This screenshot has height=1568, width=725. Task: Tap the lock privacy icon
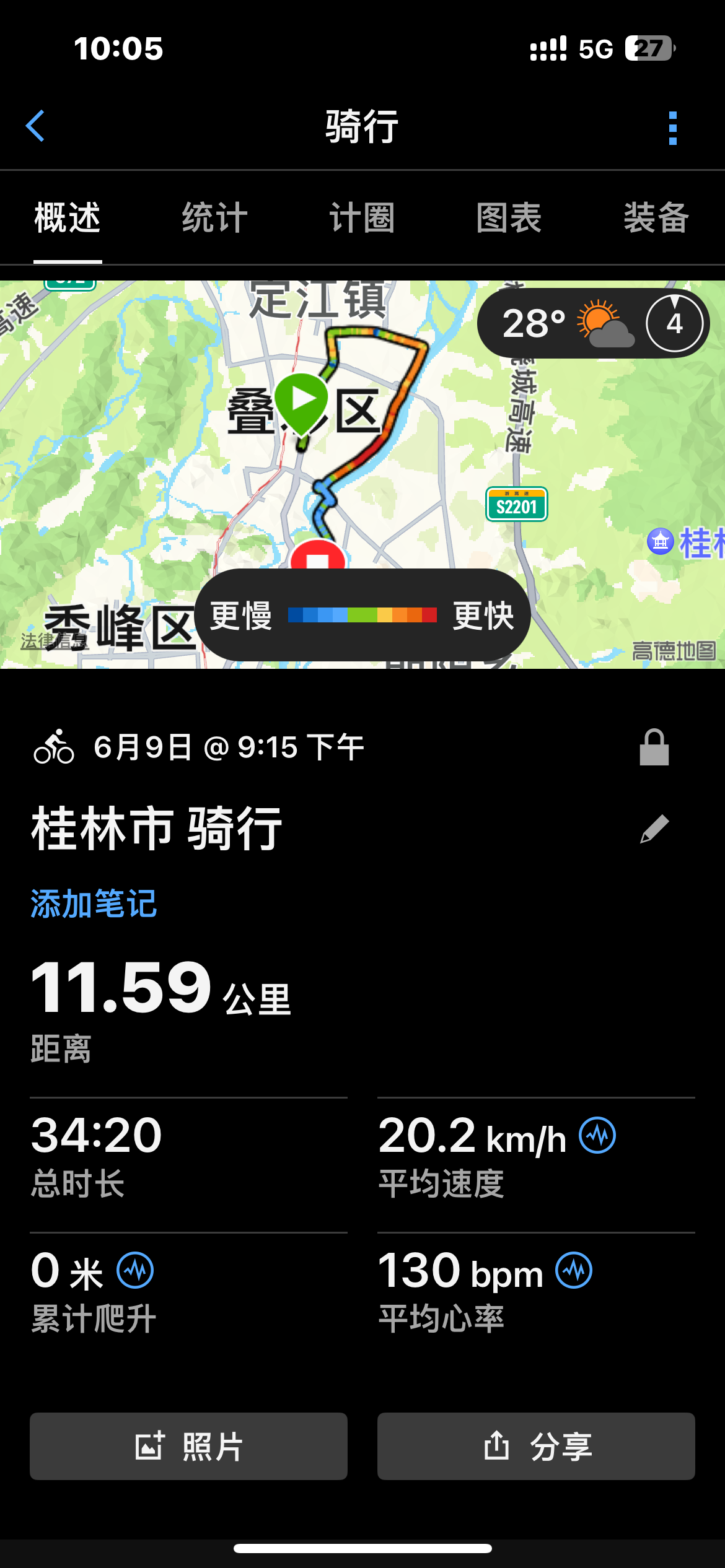tap(654, 747)
